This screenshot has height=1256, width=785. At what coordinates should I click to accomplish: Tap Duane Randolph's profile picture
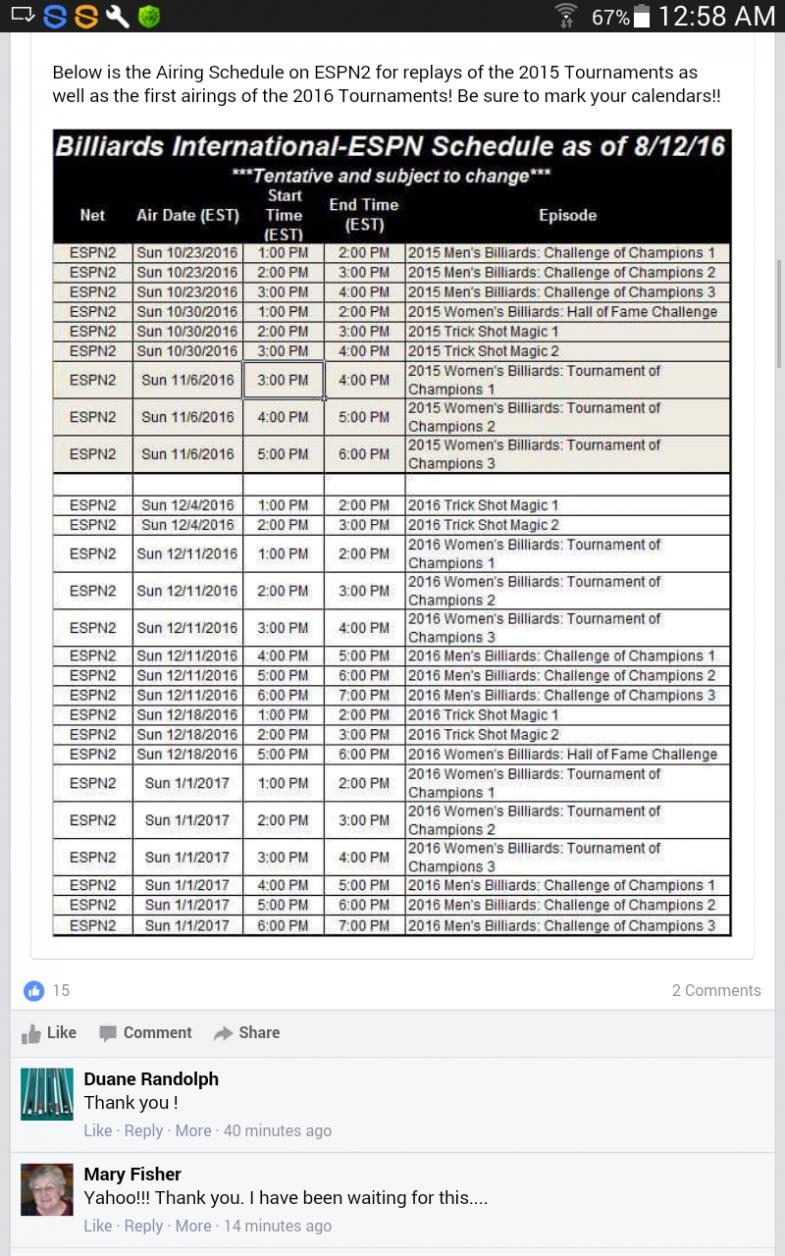click(x=47, y=1094)
